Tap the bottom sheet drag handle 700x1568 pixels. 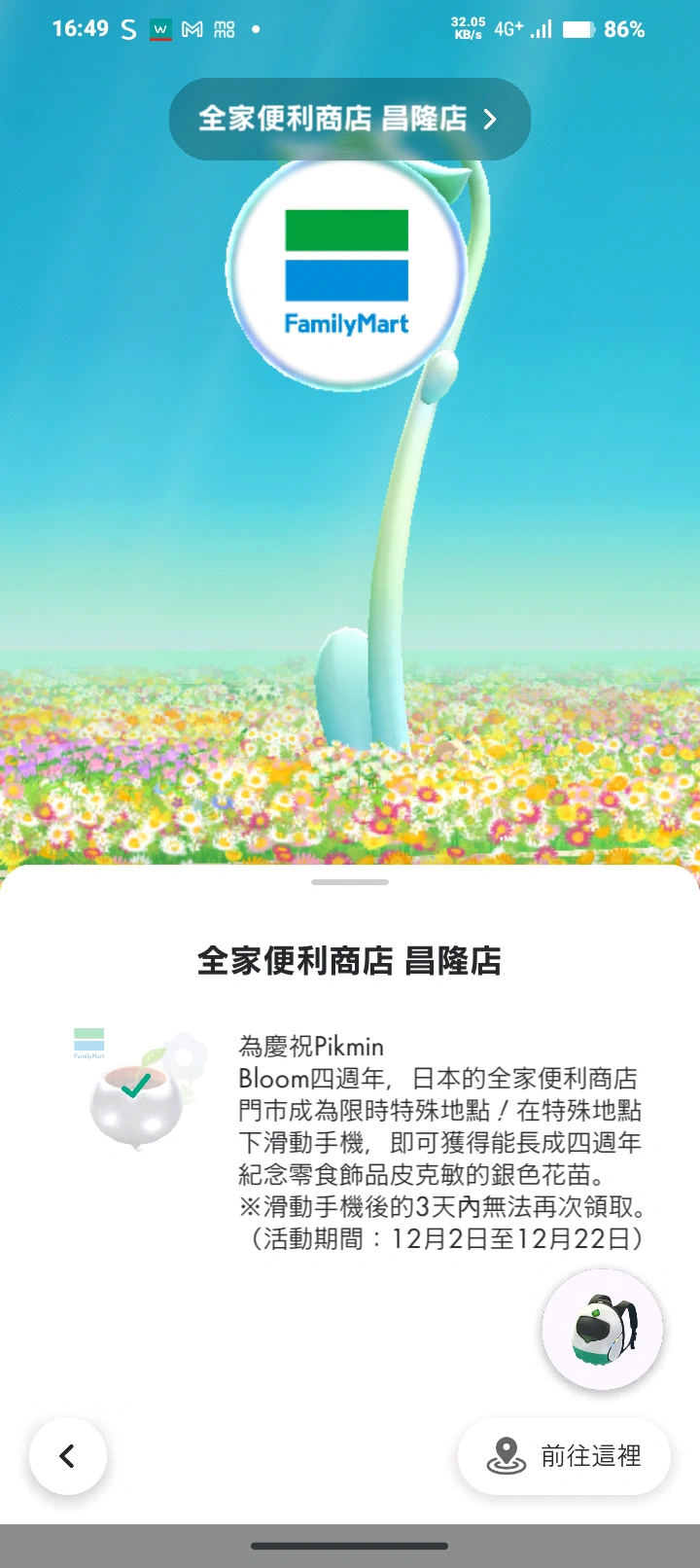350,882
